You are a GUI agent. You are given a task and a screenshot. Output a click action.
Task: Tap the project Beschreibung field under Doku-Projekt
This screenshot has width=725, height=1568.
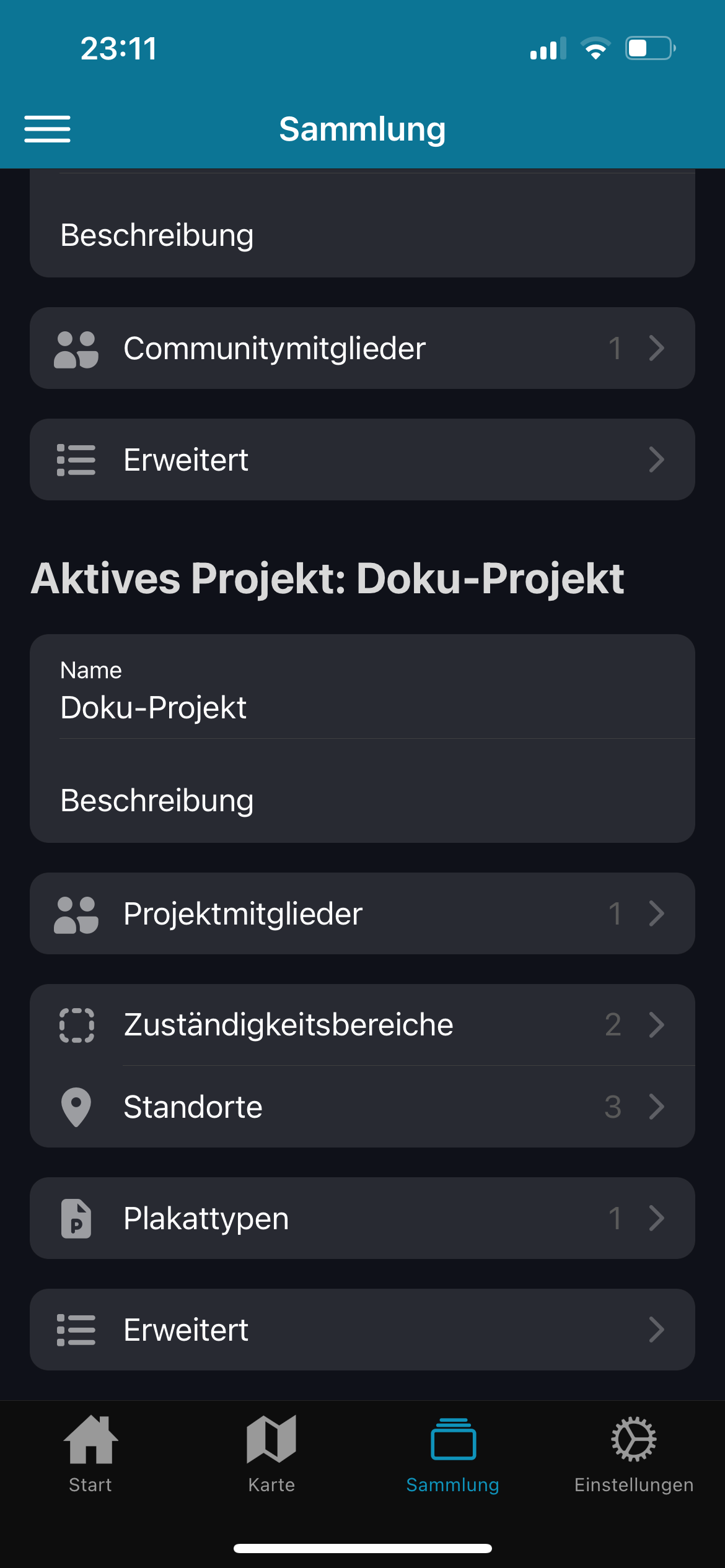pos(362,800)
